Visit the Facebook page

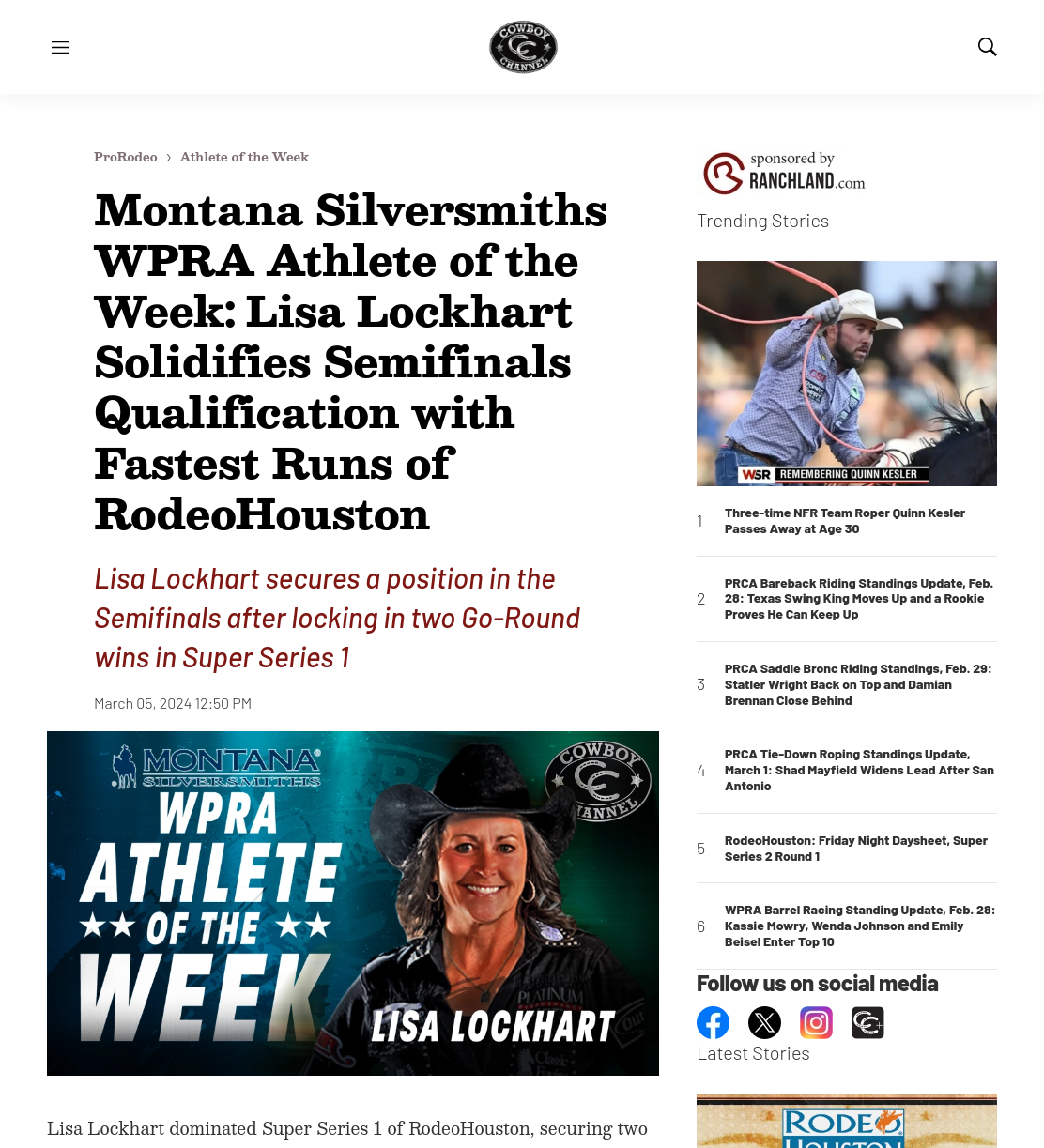(x=714, y=1022)
